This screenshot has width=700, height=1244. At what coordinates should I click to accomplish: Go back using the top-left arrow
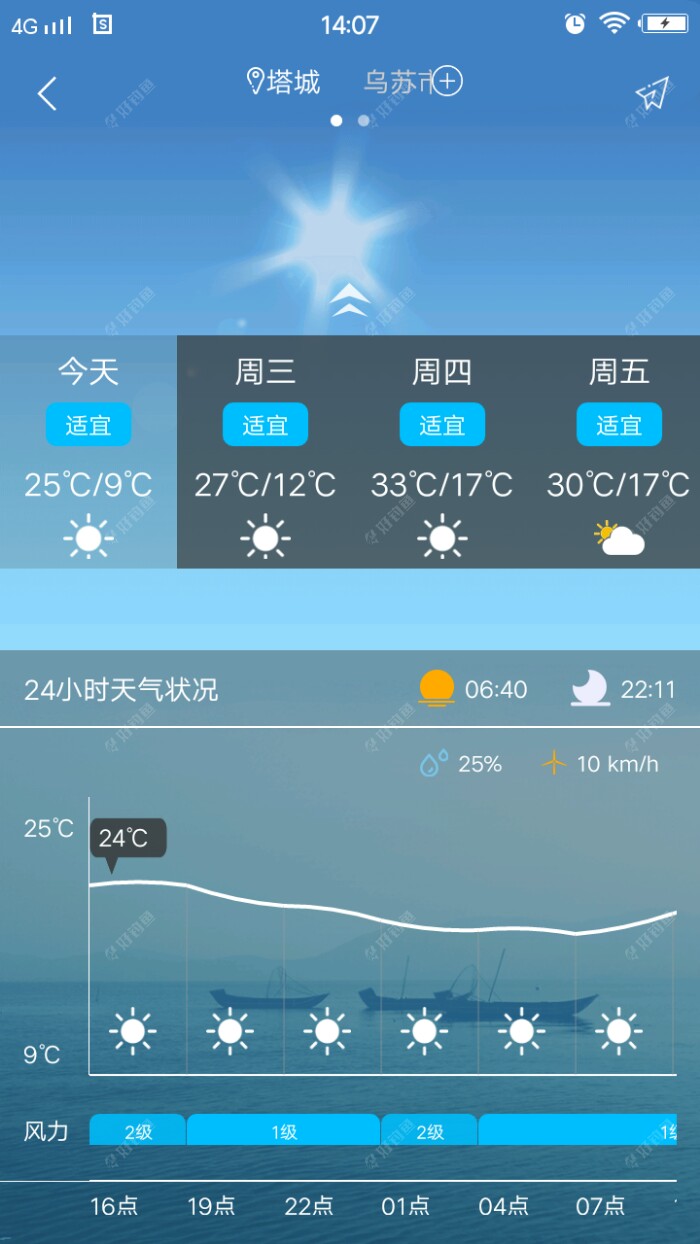(x=47, y=94)
